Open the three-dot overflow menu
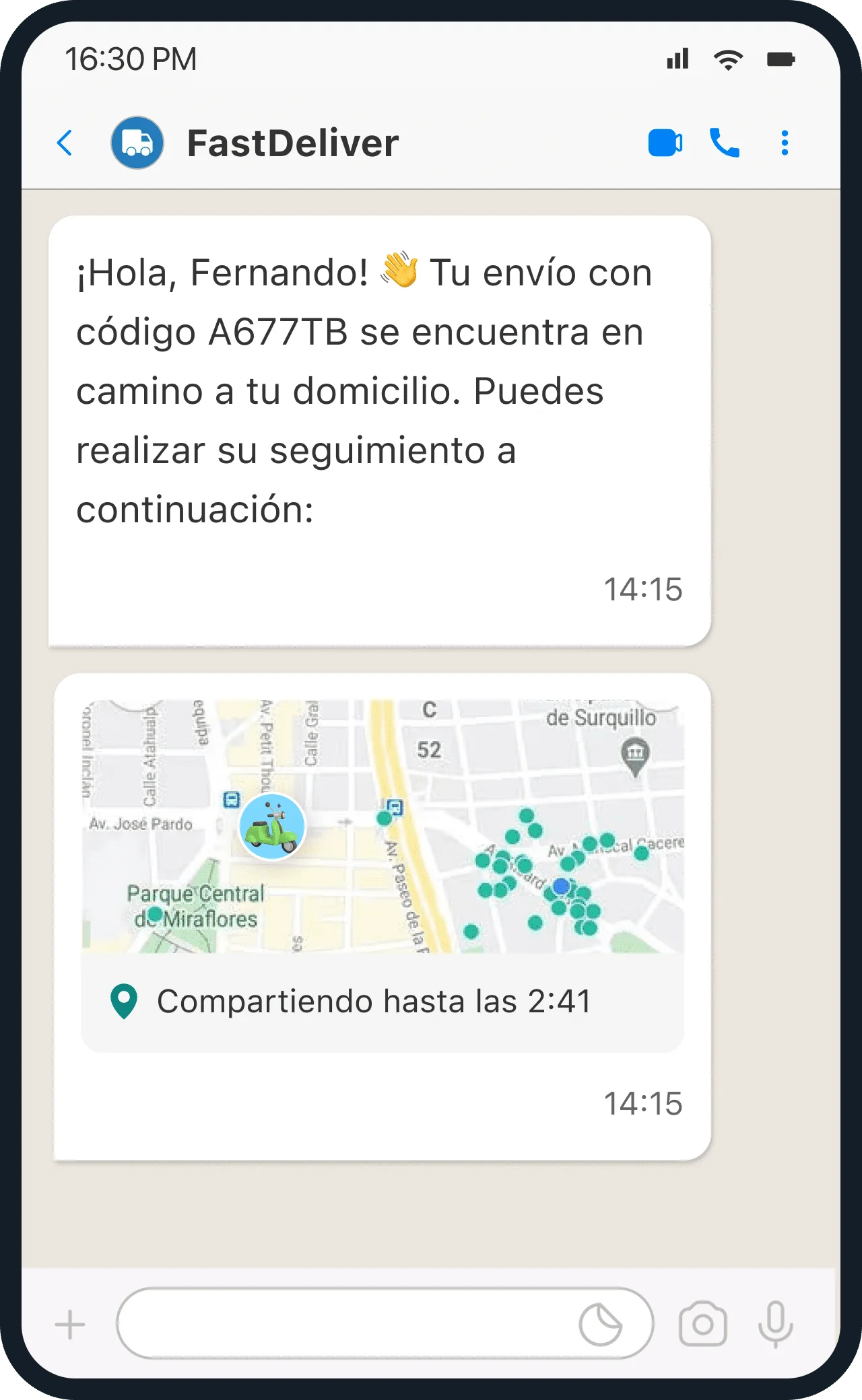The image size is (862, 1400). pyautogui.click(x=785, y=143)
